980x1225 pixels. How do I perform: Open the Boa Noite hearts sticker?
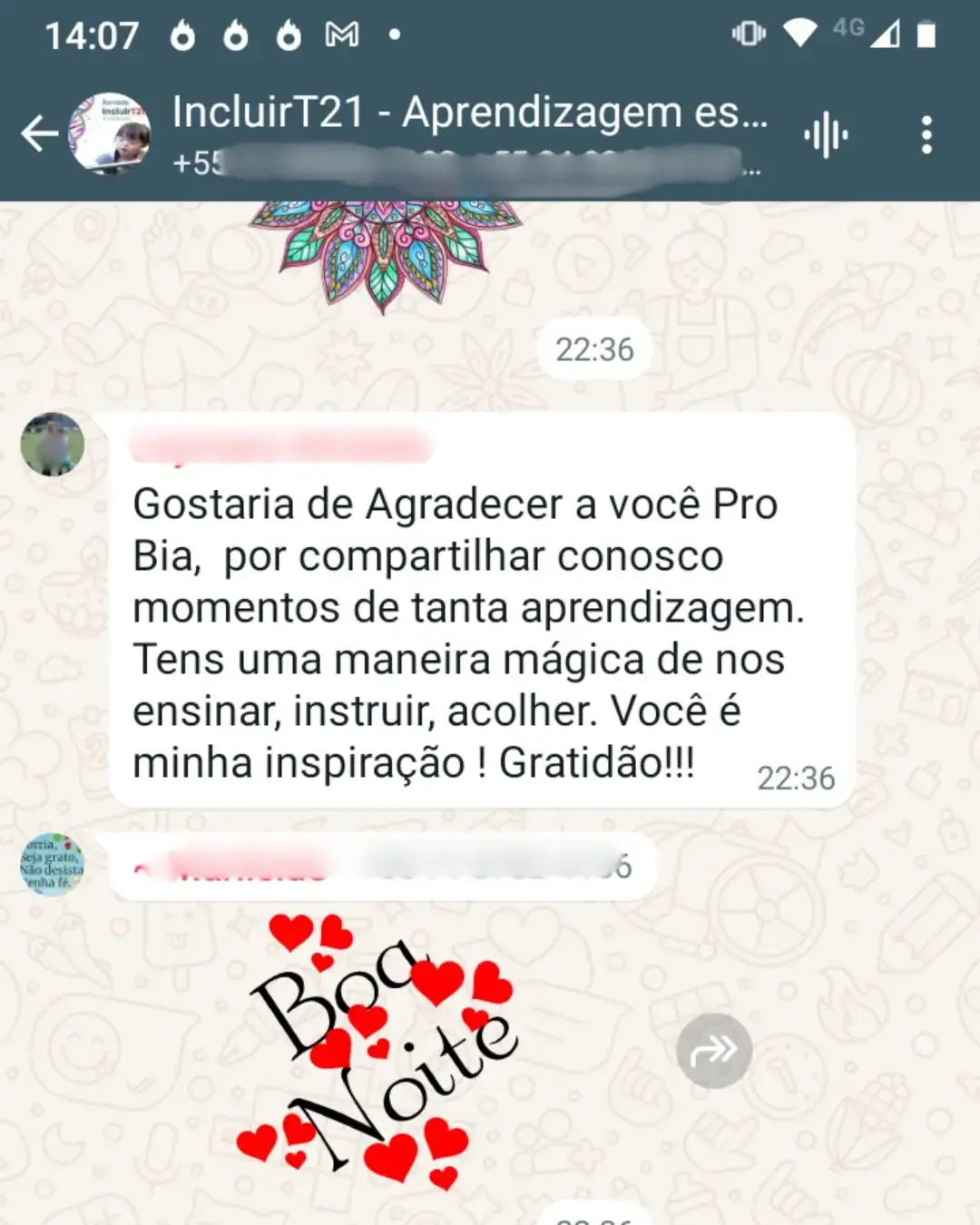pyautogui.click(x=381, y=1053)
